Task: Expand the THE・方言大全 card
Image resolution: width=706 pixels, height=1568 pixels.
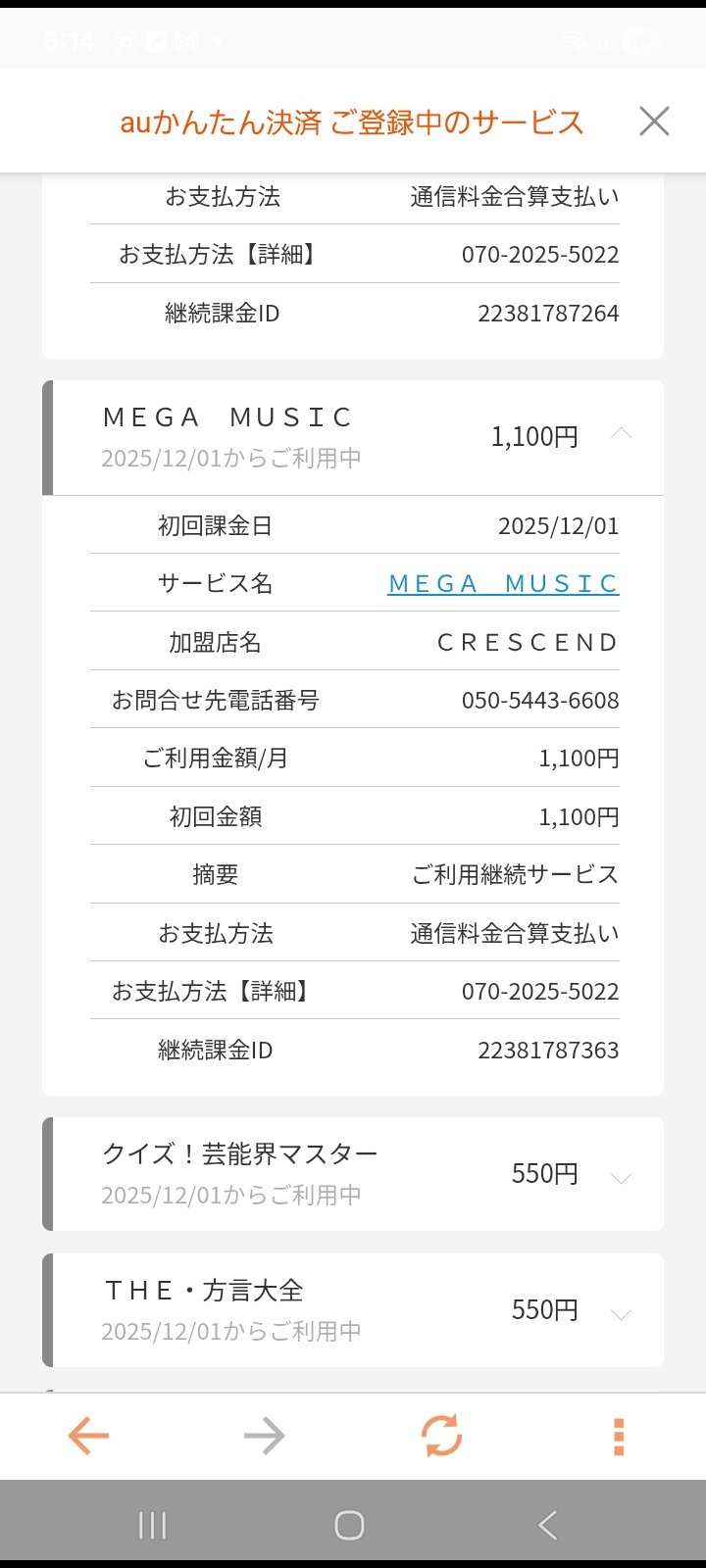Action: point(621,1313)
